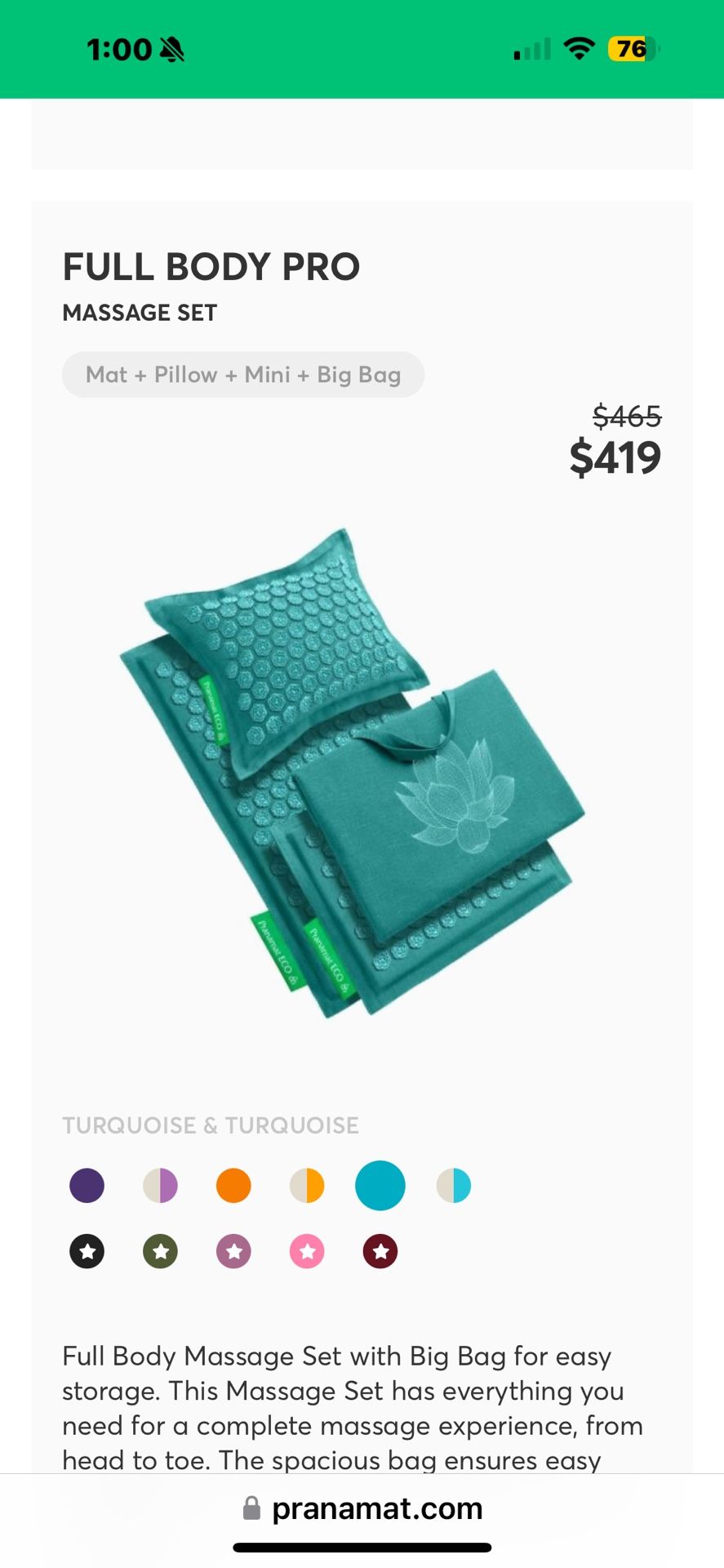The width and height of the screenshot is (724, 1568).
Task: Choose the mauve star color swatch
Action: pyautogui.click(x=233, y=1250)
